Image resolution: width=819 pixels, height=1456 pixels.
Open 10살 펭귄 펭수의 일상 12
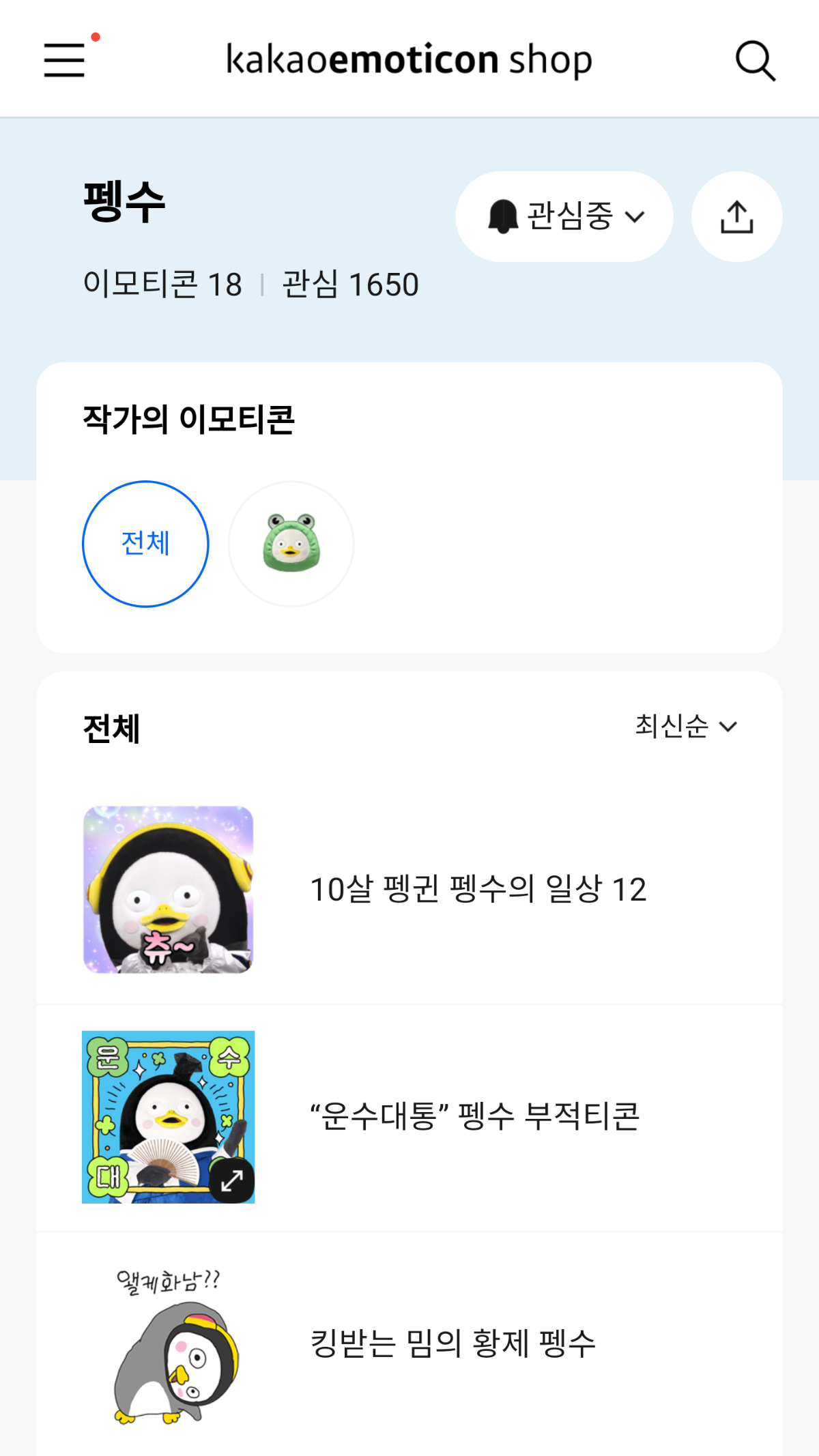pyautogui.click(x=478, y=890)
